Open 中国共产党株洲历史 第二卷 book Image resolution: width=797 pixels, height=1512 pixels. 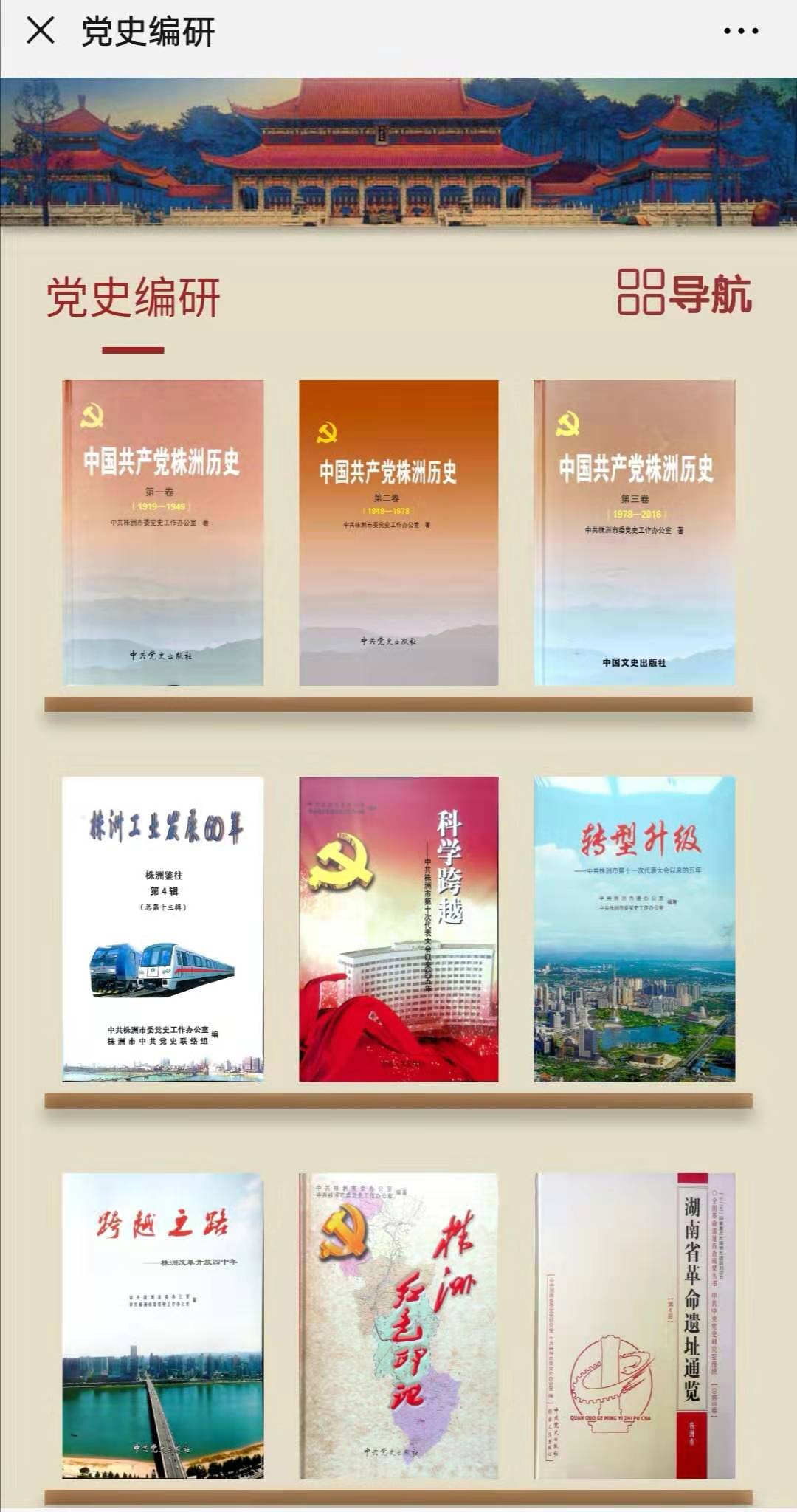(398, 532)
